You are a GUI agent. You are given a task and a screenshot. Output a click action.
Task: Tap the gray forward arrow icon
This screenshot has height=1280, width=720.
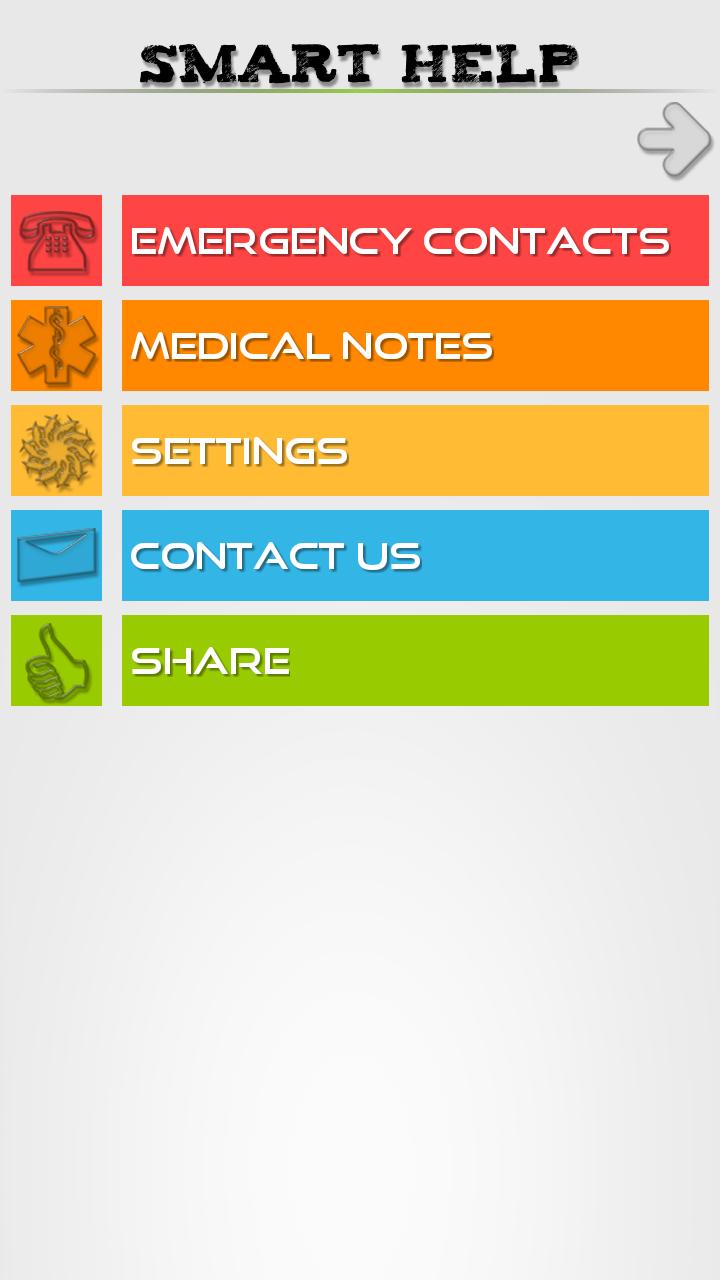[x=674, y=141]
